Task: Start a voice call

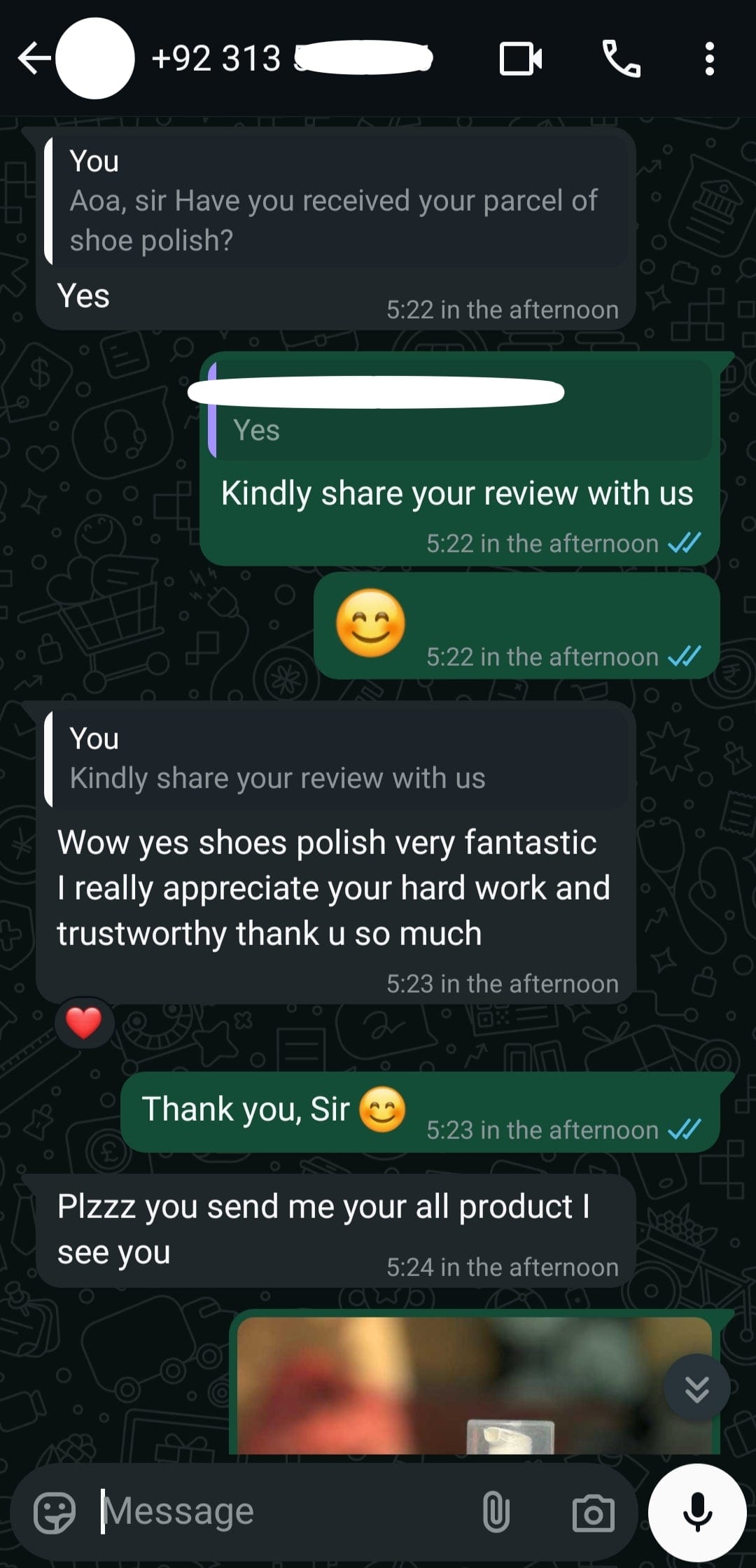Action: point(621,58)
